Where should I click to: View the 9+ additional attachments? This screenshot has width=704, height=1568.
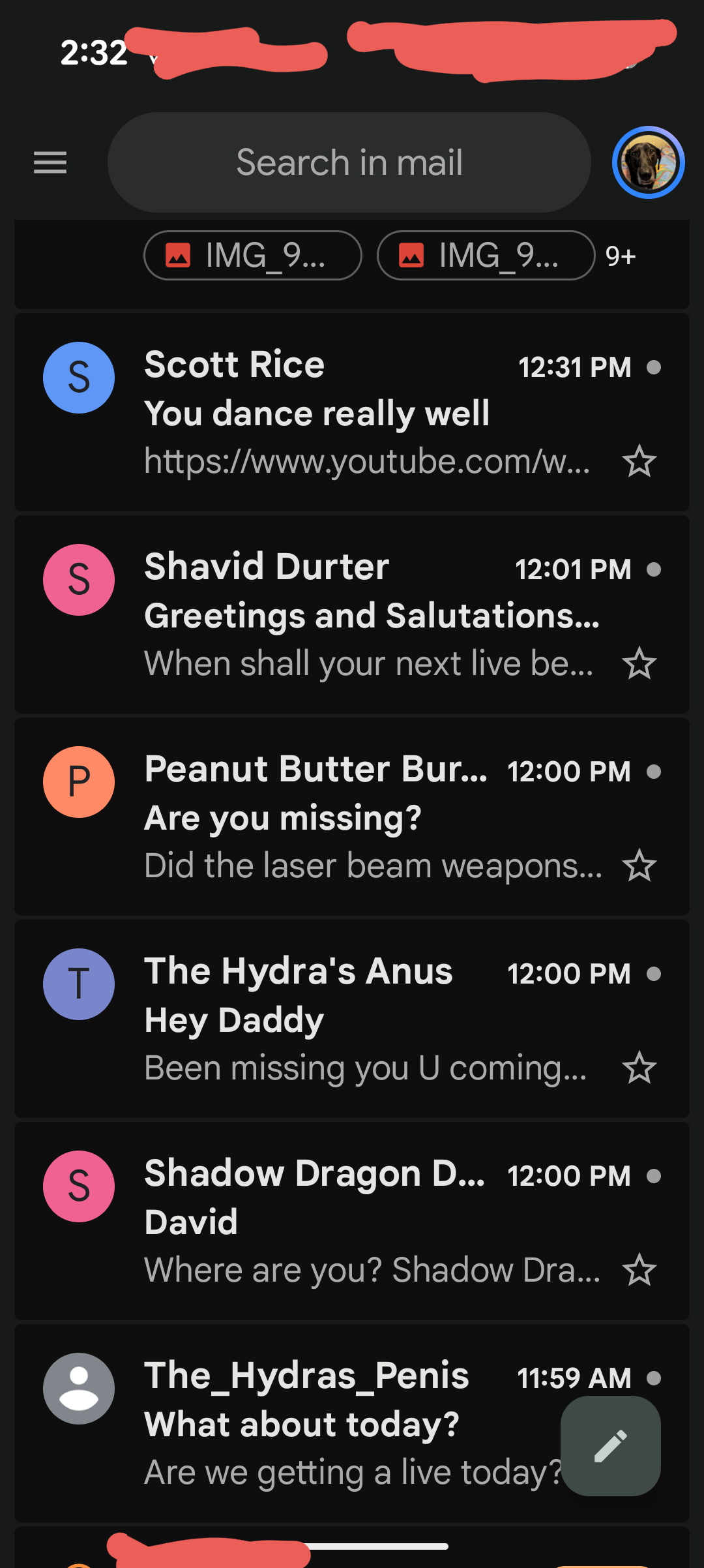(621, 256)
